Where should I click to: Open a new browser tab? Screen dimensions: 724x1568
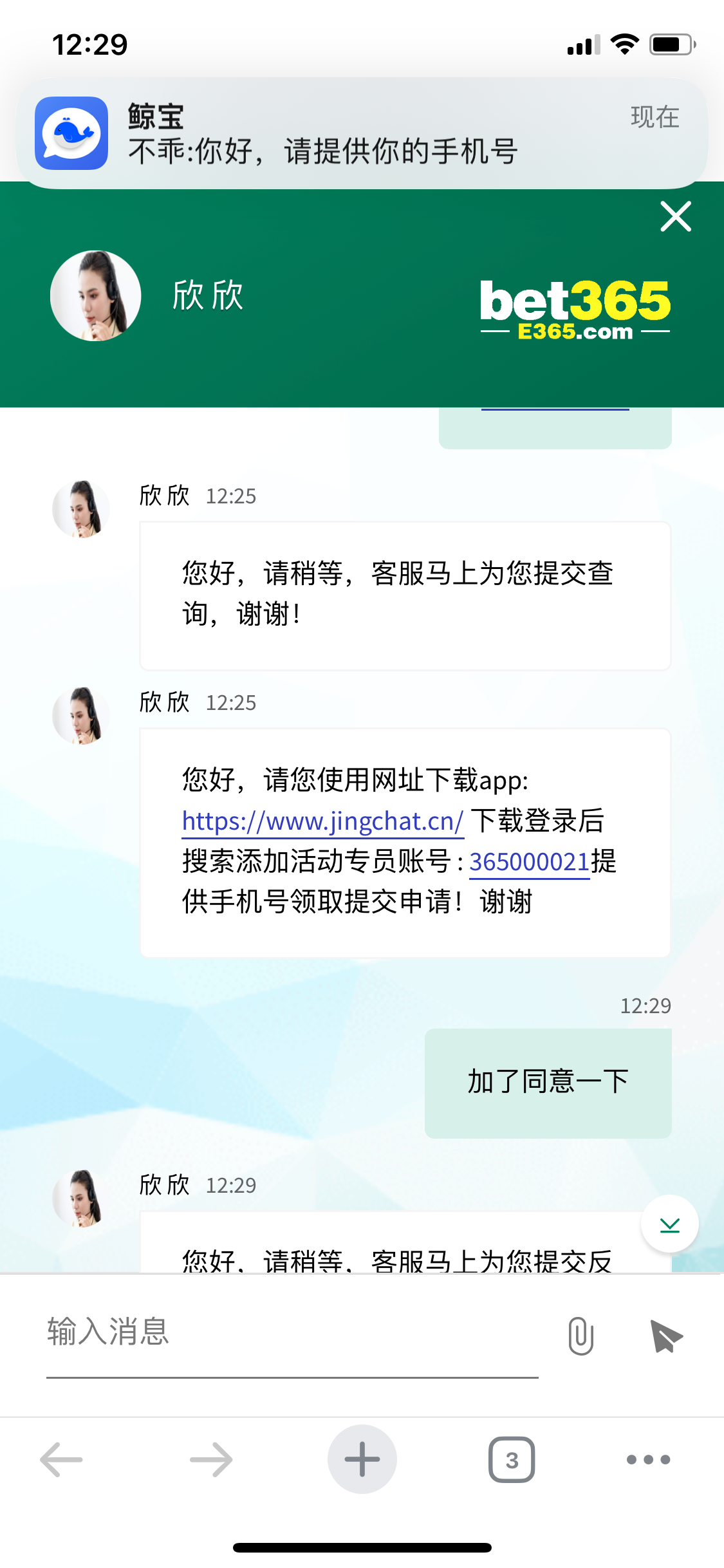(362, 1459)
